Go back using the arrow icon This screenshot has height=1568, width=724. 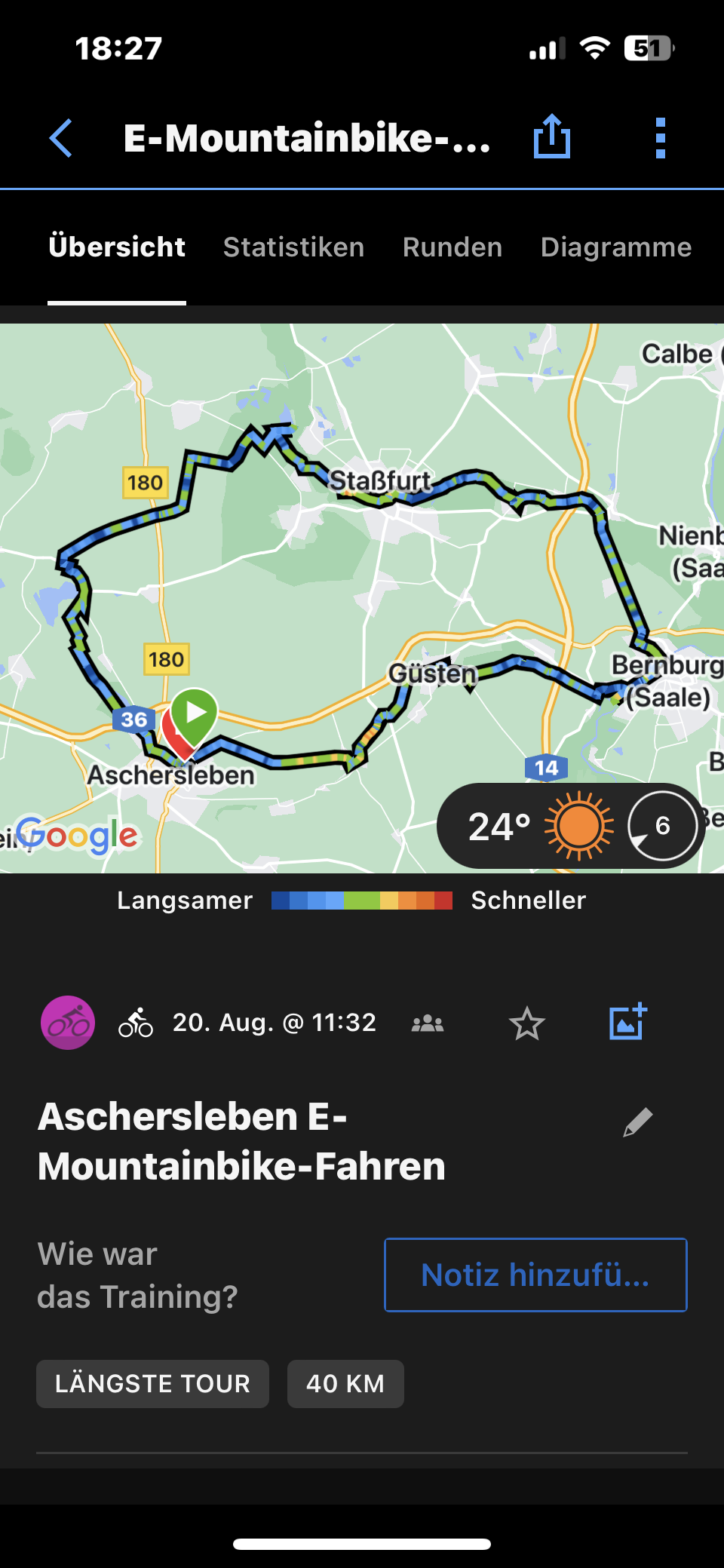tap(60, 139)
